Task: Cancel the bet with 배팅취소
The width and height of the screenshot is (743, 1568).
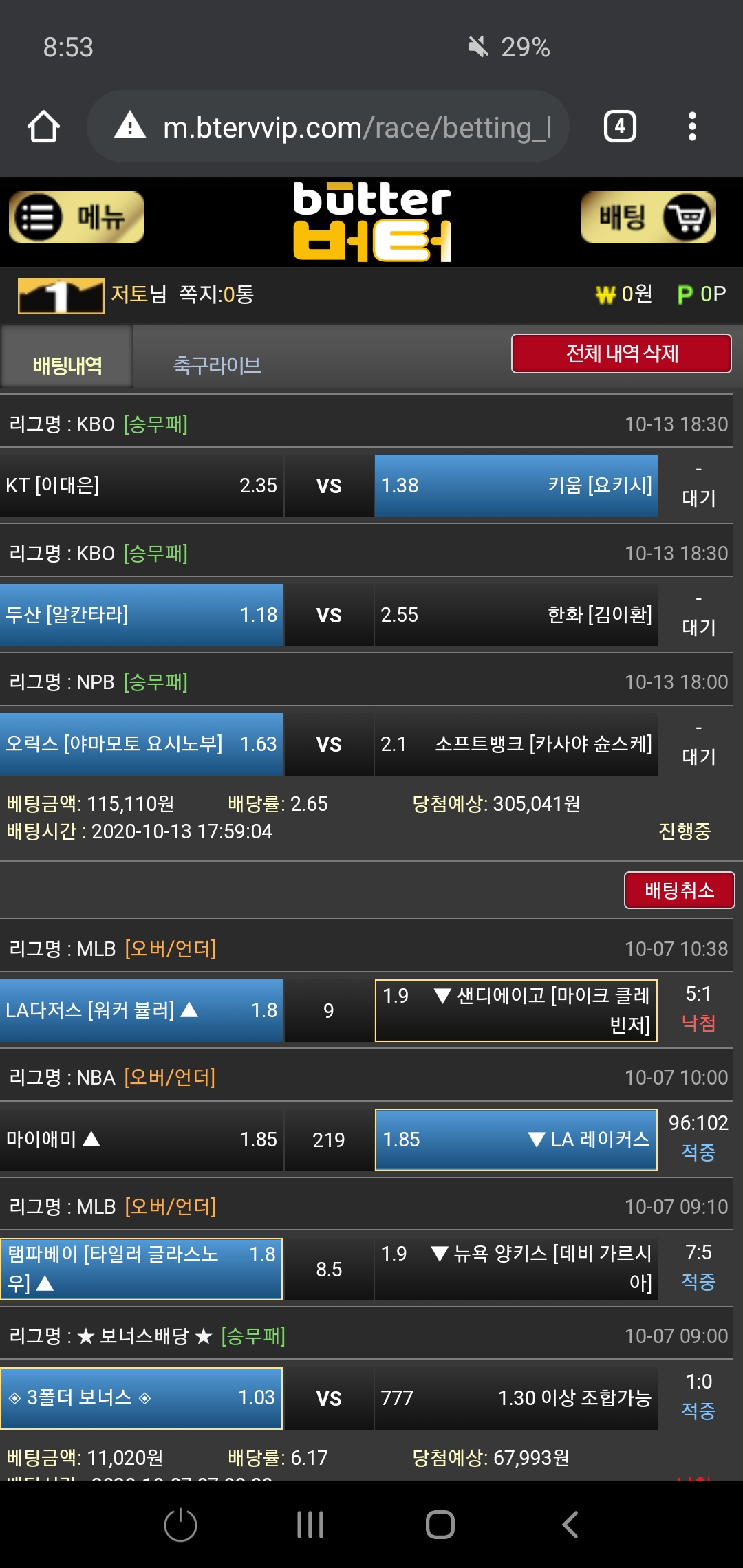Action: coord(679,890)
